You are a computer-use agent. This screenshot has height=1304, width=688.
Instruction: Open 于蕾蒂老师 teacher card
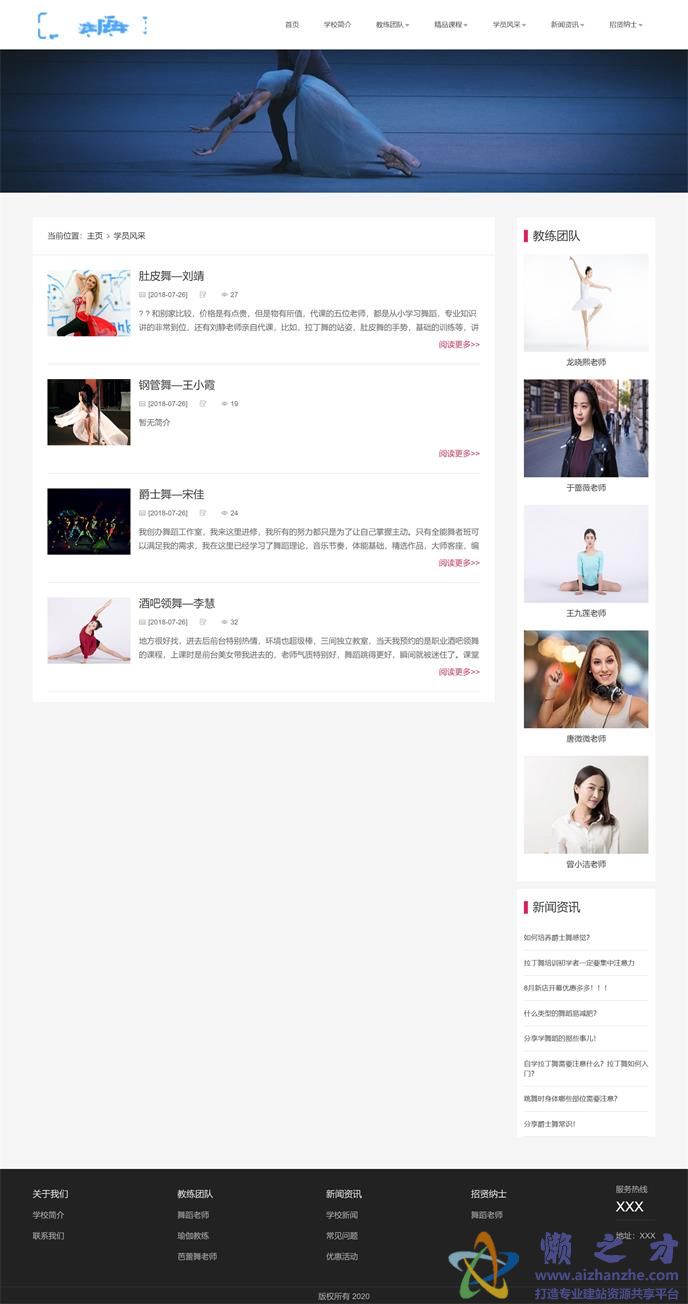click(586, 428)
